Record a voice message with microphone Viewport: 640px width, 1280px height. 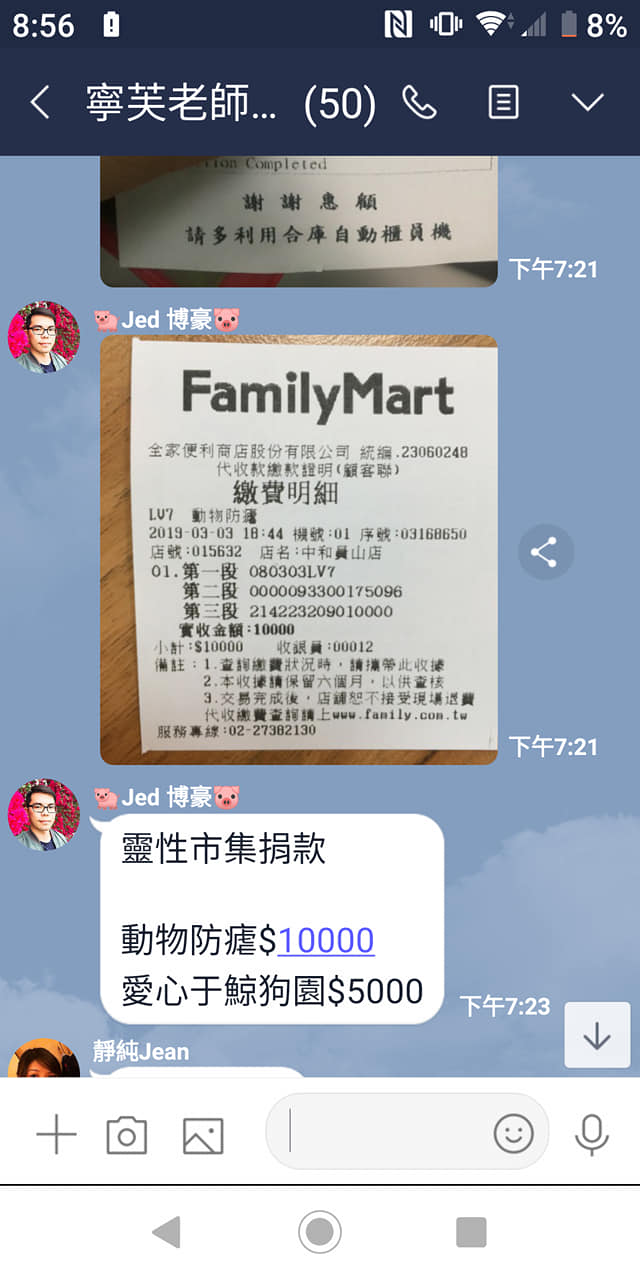pos(592,1134)
